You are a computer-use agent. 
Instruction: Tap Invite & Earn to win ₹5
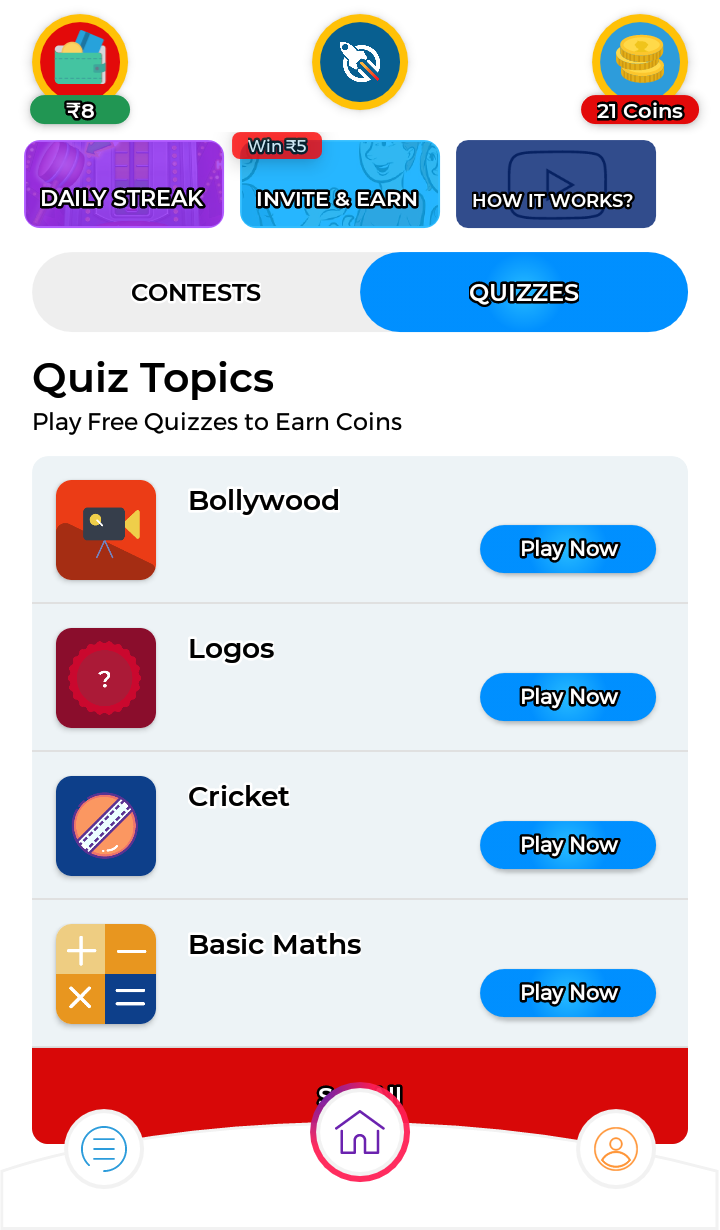[x=340, y=188]
